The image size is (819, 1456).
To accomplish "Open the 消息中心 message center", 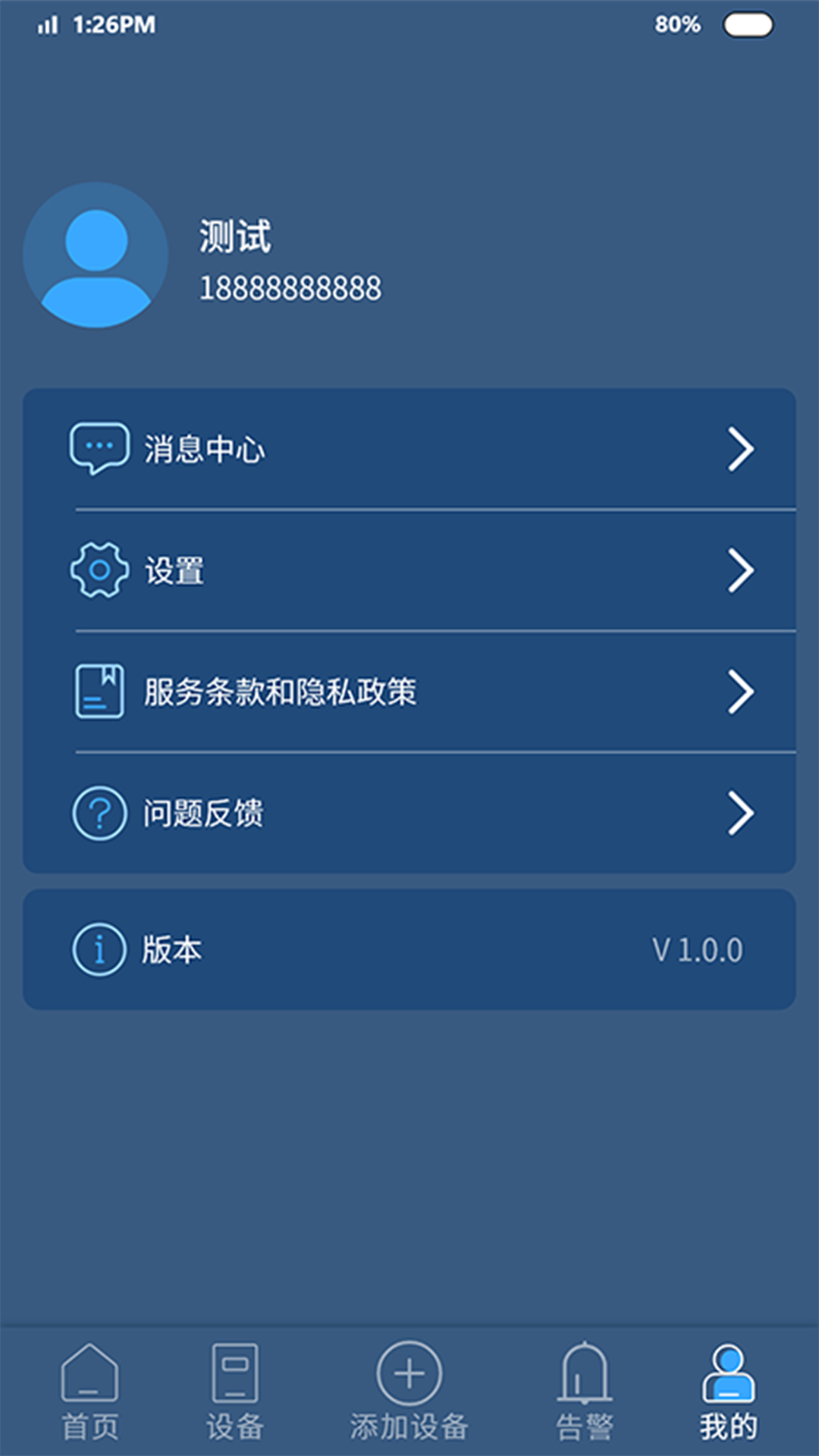I will (x=409, y=449).
